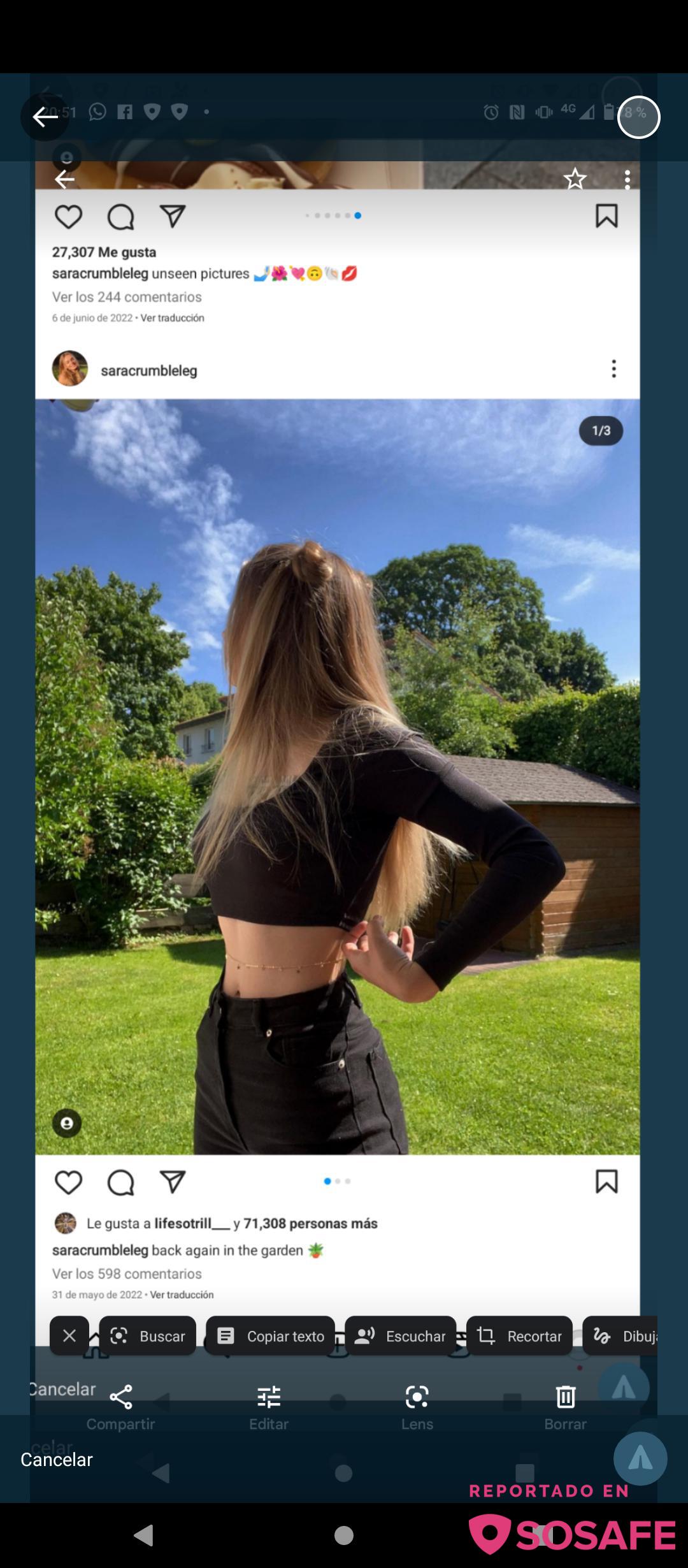Tap the system back button
This screenshot has width=688, height=1568.
pyautogui.click(x=145, y=1535)
